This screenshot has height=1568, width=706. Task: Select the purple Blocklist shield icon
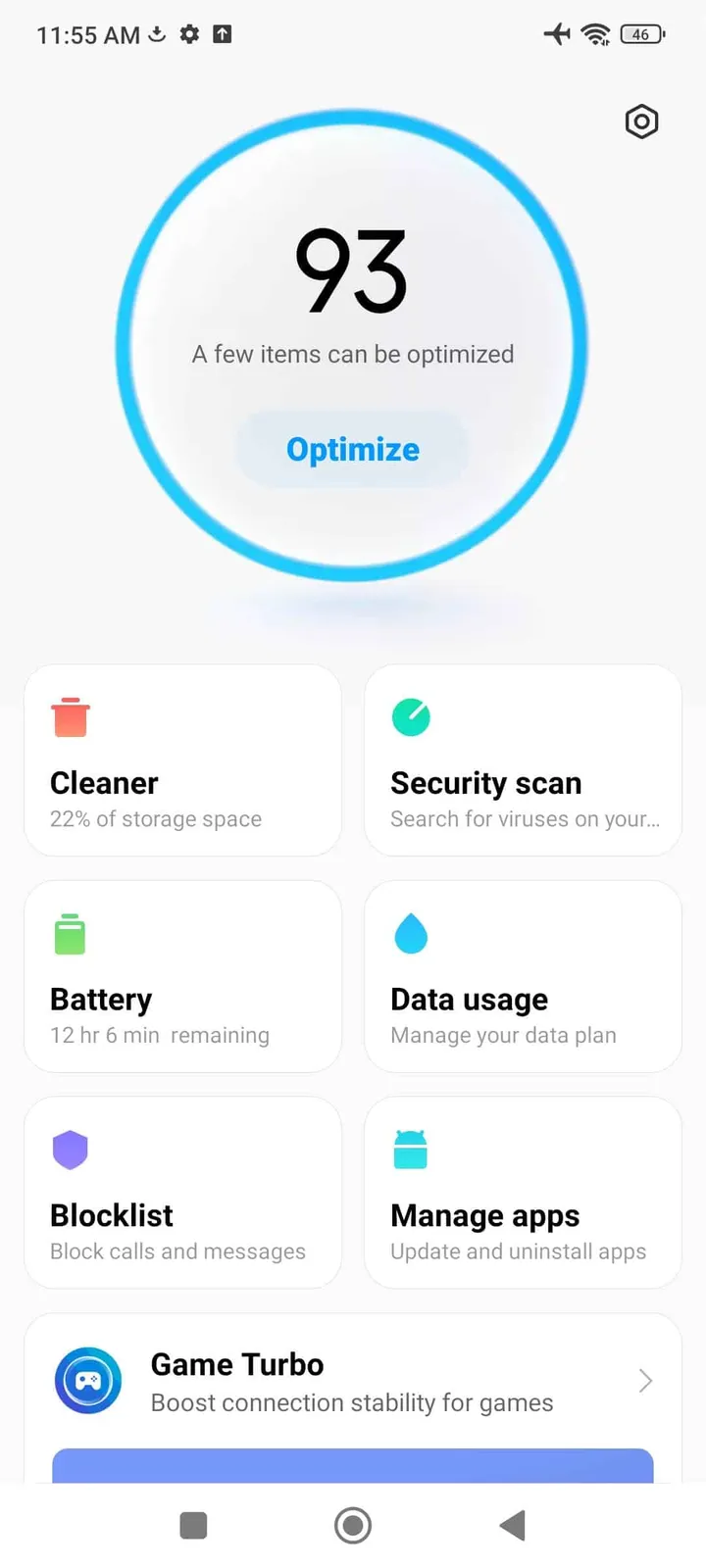click(x=70, y=1150)
